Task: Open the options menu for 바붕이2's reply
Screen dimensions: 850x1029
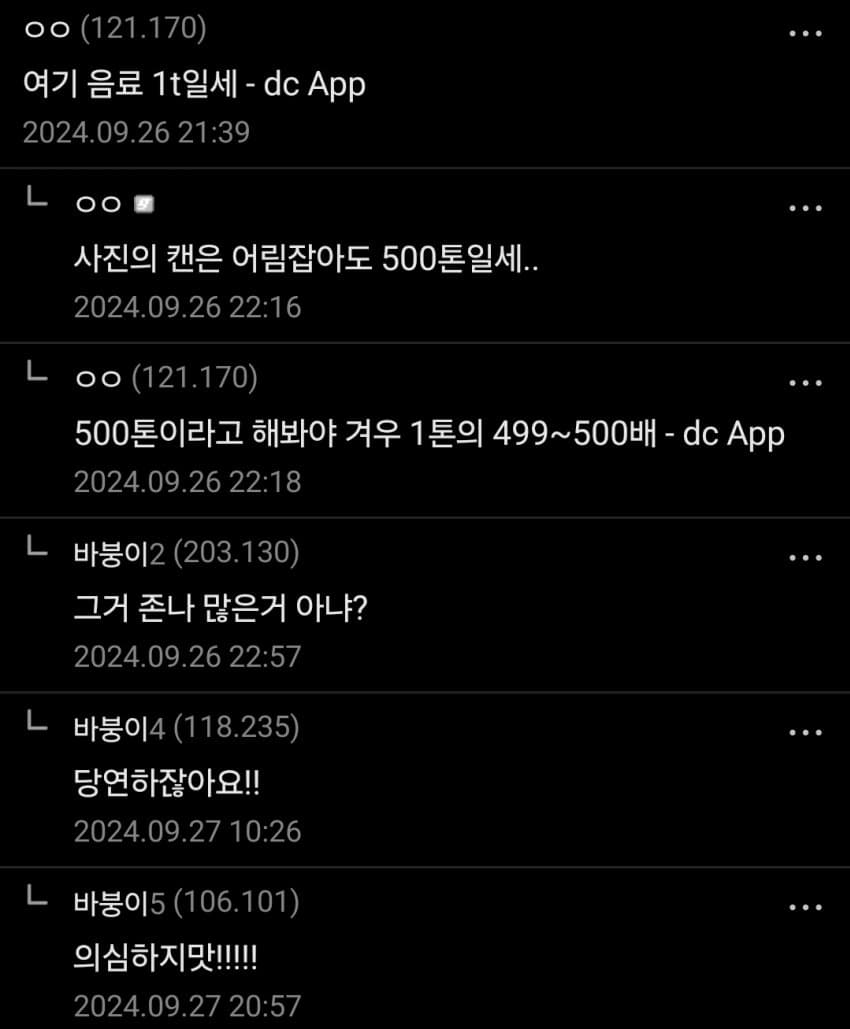Action: tap(805, 558)
